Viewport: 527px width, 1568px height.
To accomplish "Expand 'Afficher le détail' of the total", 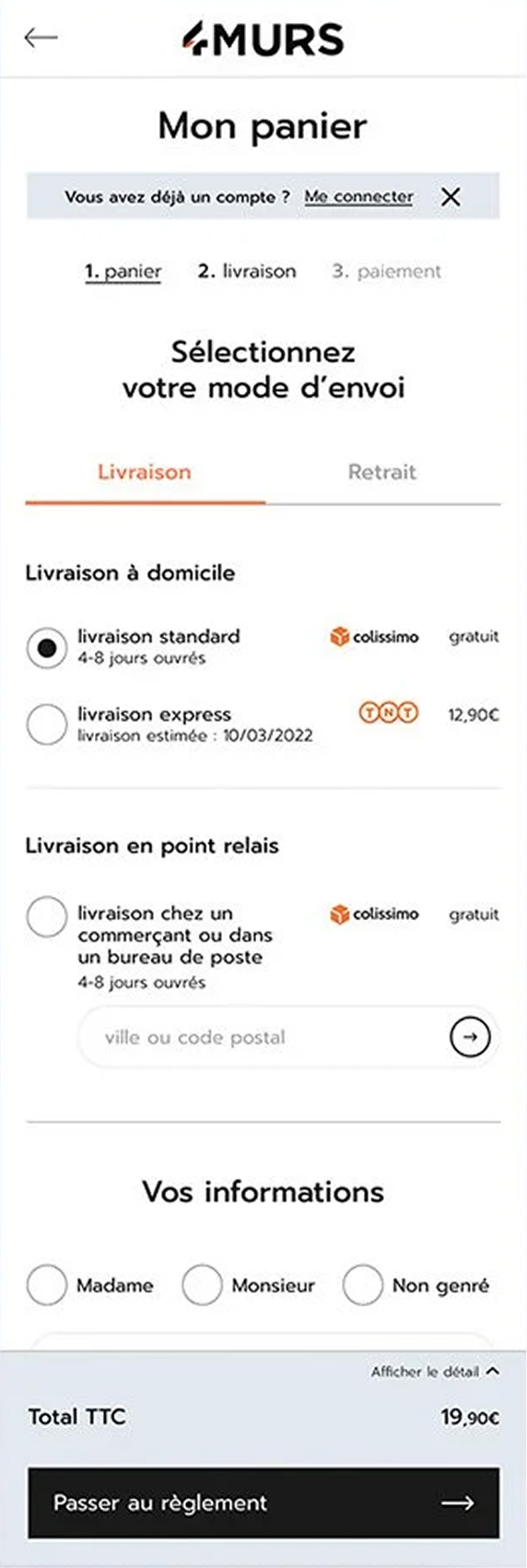I will (435, 1372).
